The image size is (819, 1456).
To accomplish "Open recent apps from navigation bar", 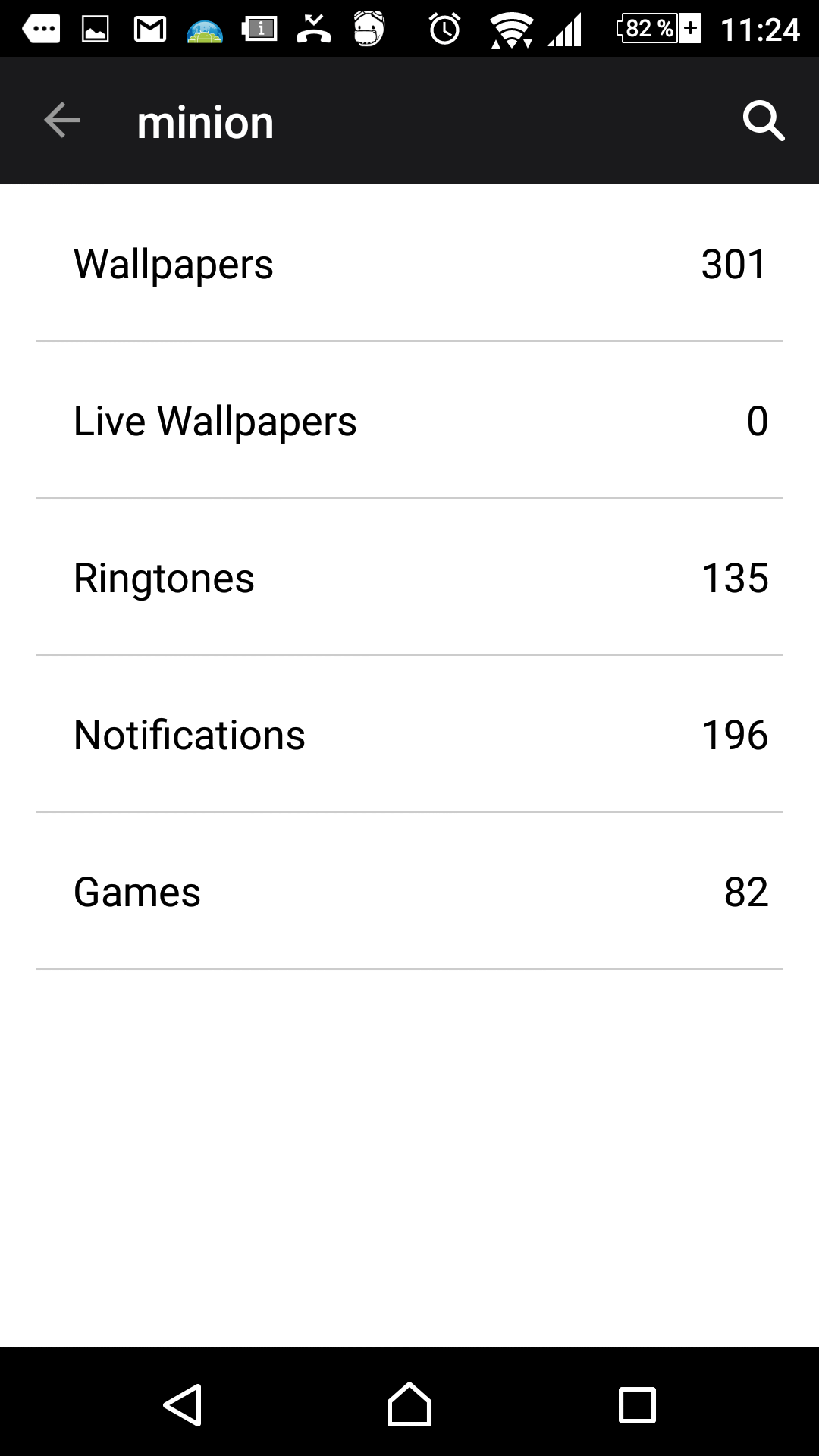I will click(x=637, y=1404).
